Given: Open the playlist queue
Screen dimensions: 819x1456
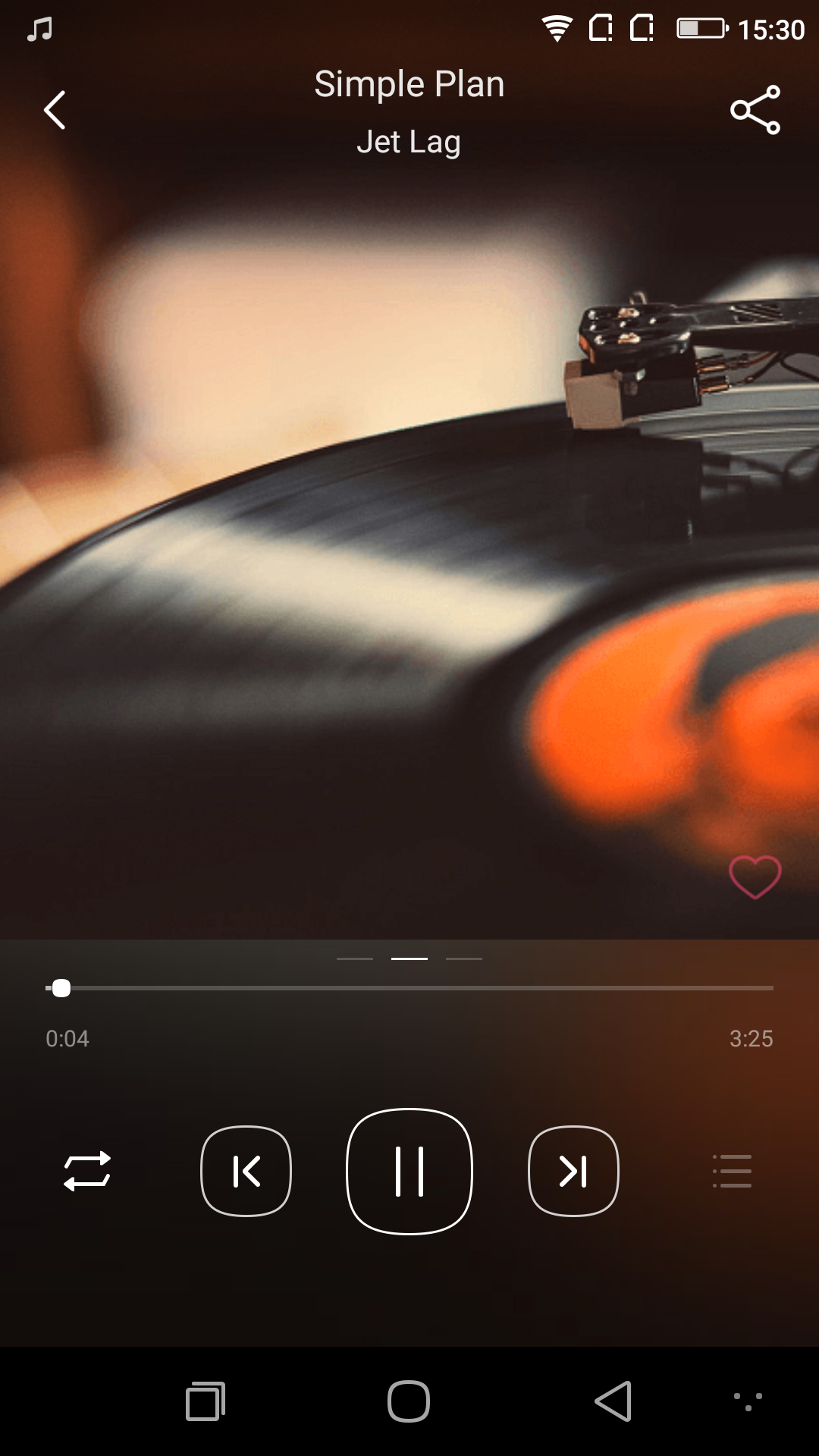Looking at the screenshot, I should click(x=733, y=1171).
